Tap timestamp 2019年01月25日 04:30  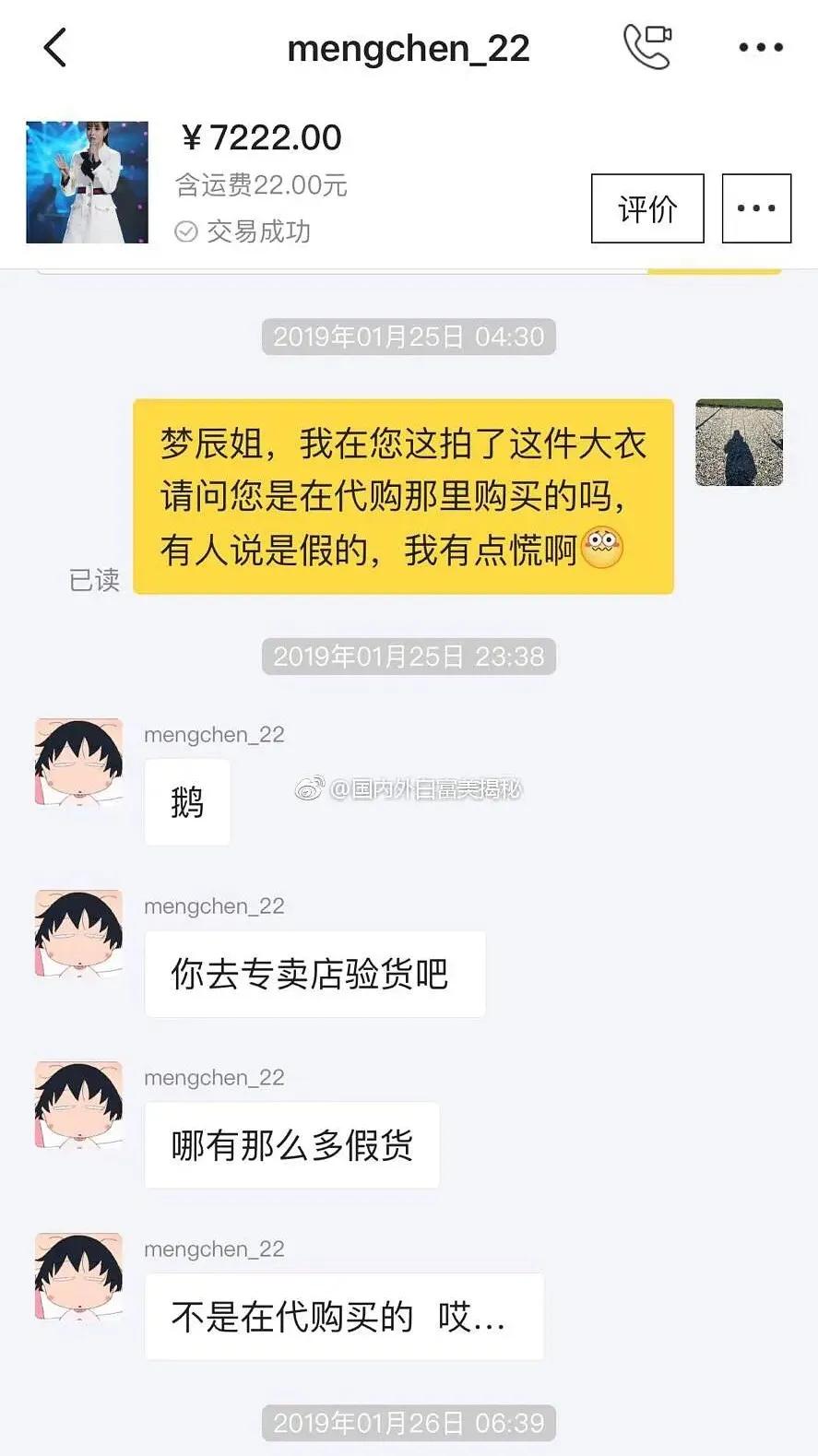pyautogui.click(x=408, y=337)
